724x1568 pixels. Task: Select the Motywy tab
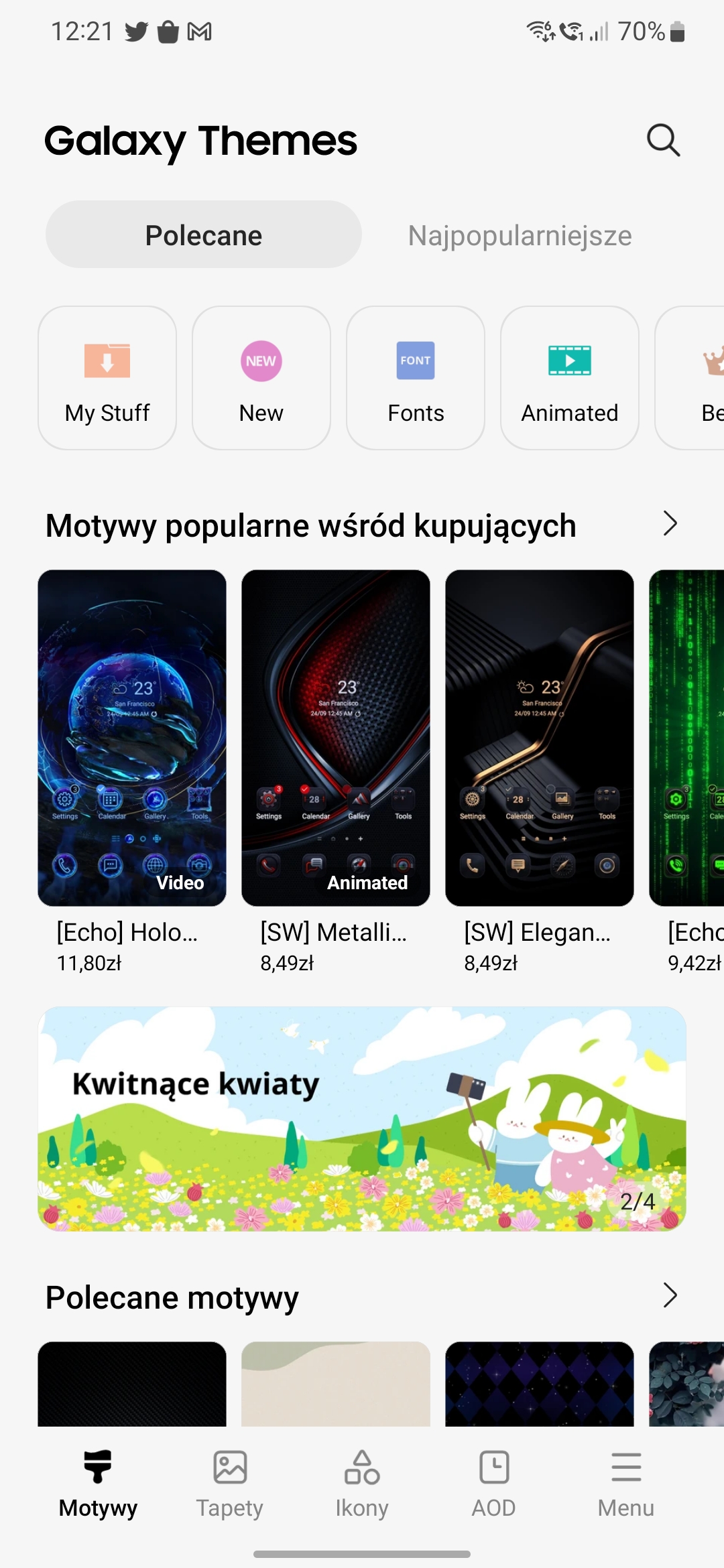click(x=98, y=1484)
